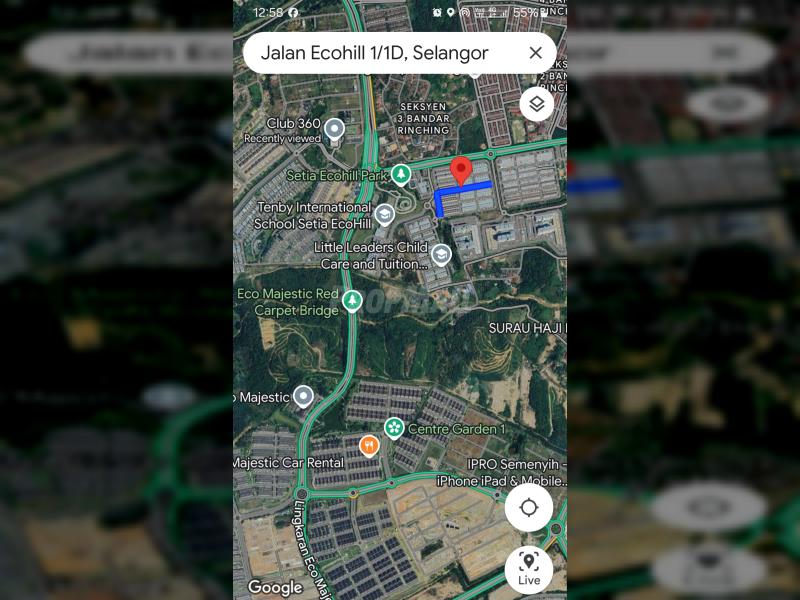The width and height of the screenshot is (800, 600).
Task: Clear the search with the X button
Action: click(x=536, y=53)
